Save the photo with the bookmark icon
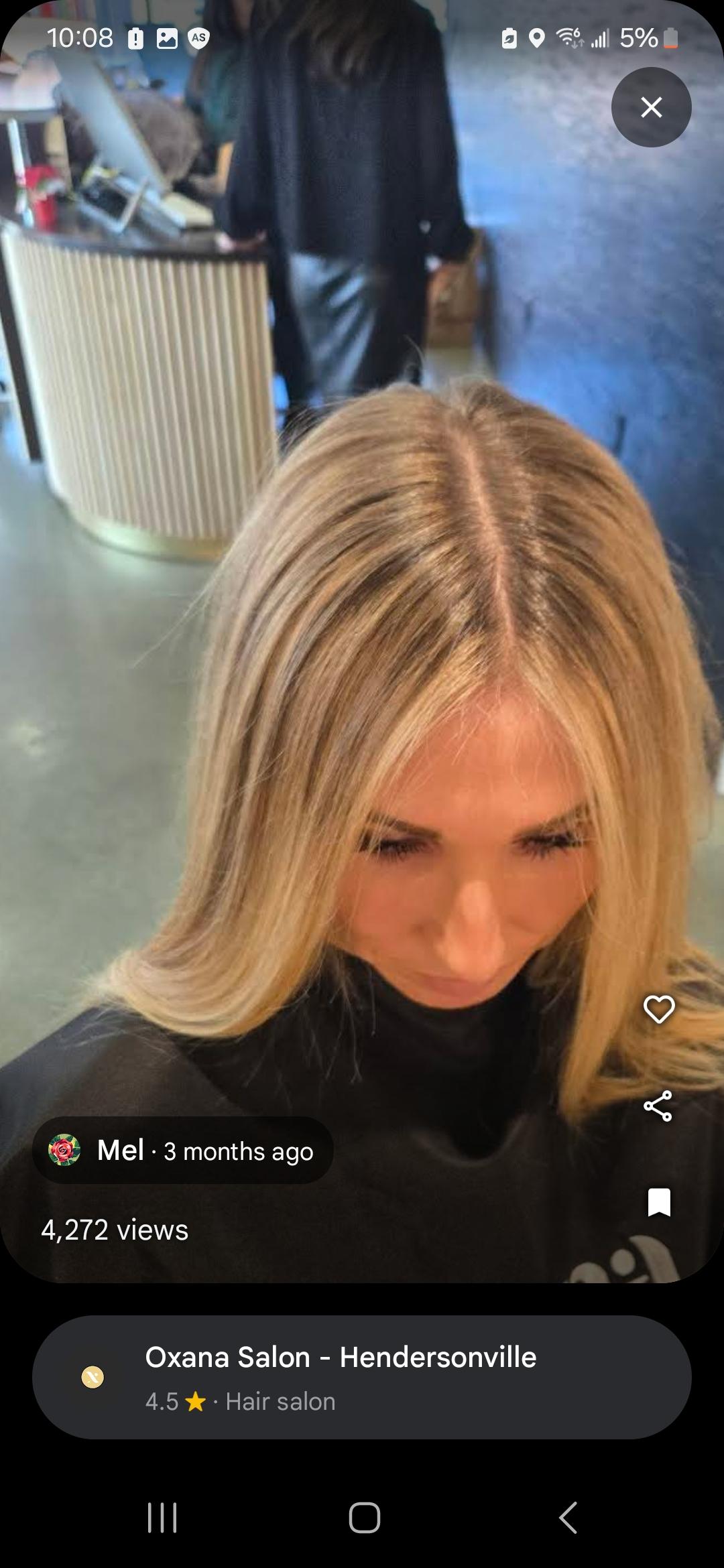The width and height of the screenshot is (724, 1568). [659, 1202]
